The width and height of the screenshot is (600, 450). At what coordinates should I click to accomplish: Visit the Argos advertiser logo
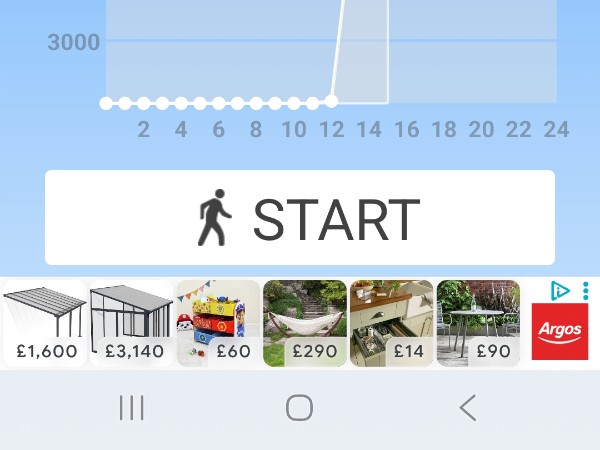point(559,331)
